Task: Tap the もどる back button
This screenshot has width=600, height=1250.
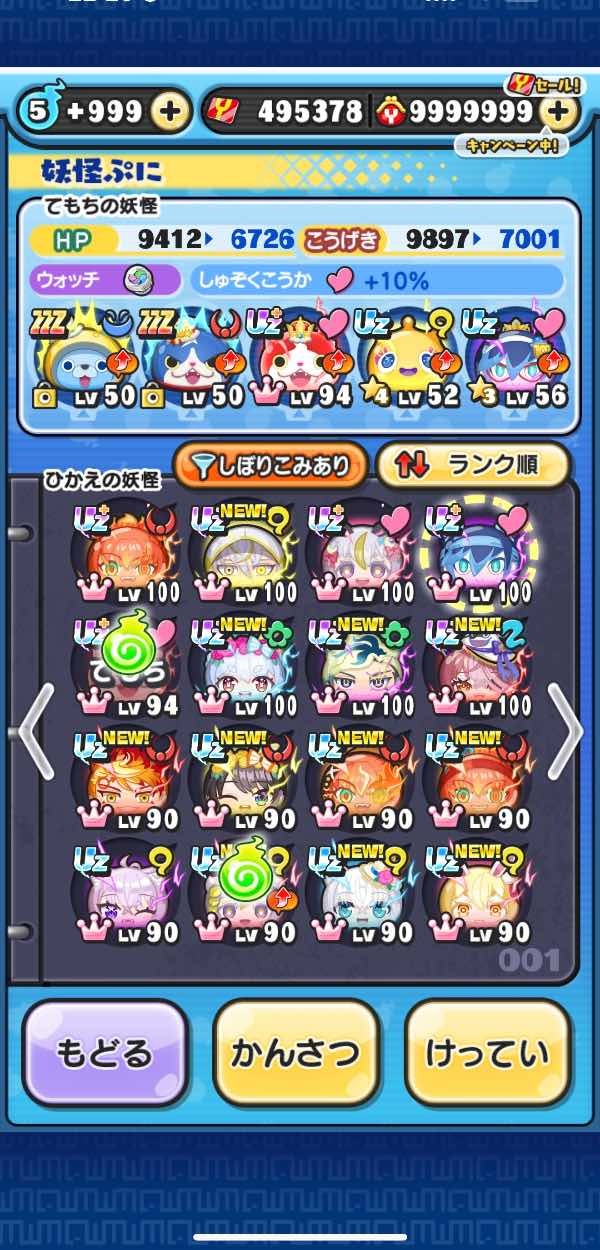Action: click(x=105, y=1053)
